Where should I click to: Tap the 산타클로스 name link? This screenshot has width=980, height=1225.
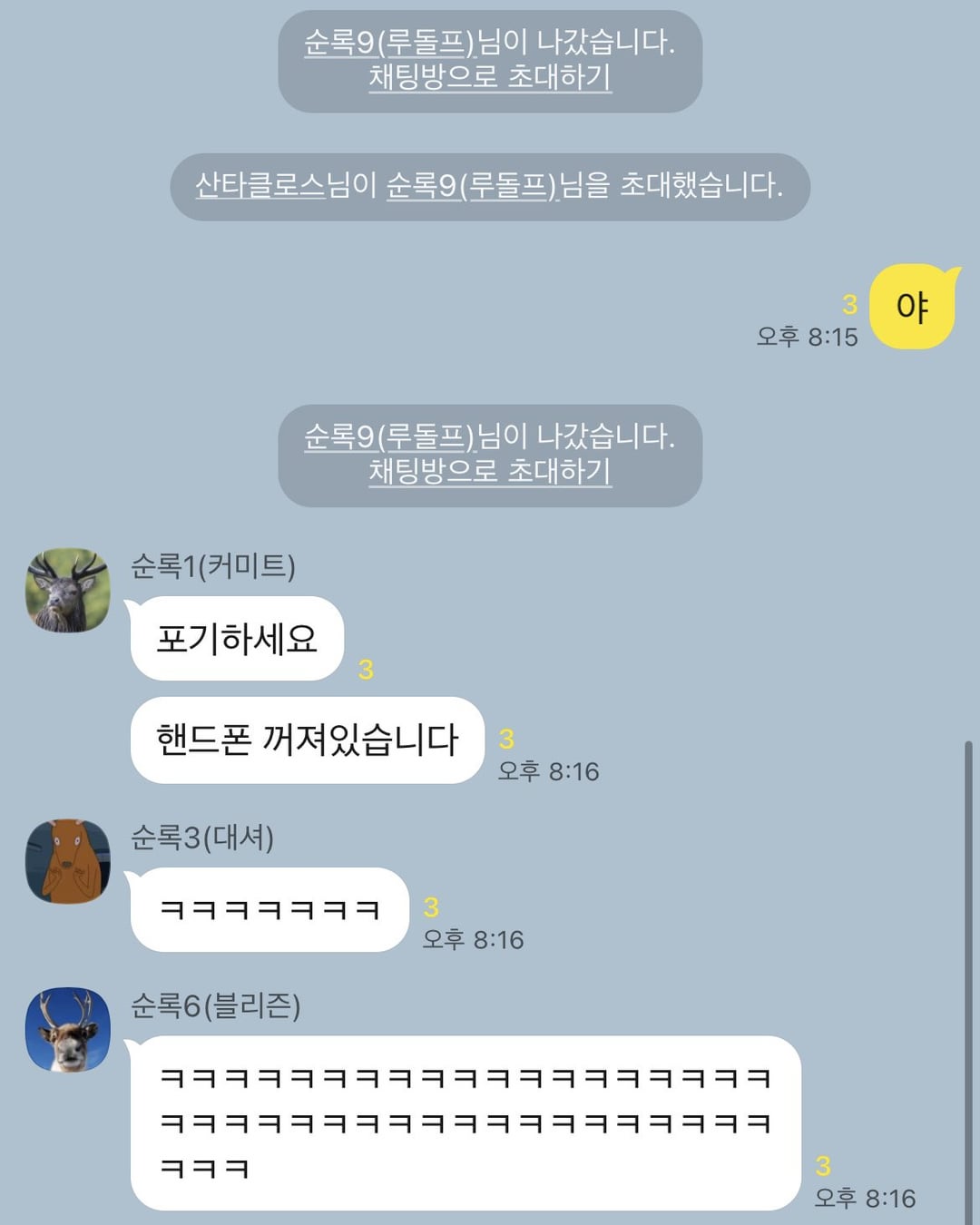(x=260, y=186)
